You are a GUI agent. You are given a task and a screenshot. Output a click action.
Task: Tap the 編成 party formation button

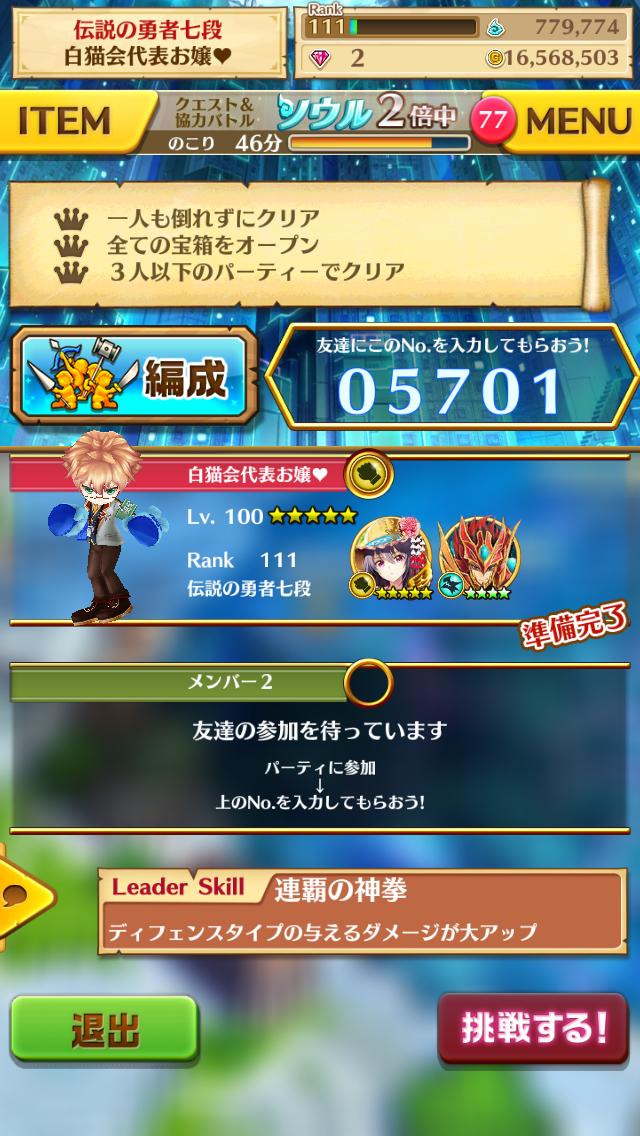(x=135, y=378)
